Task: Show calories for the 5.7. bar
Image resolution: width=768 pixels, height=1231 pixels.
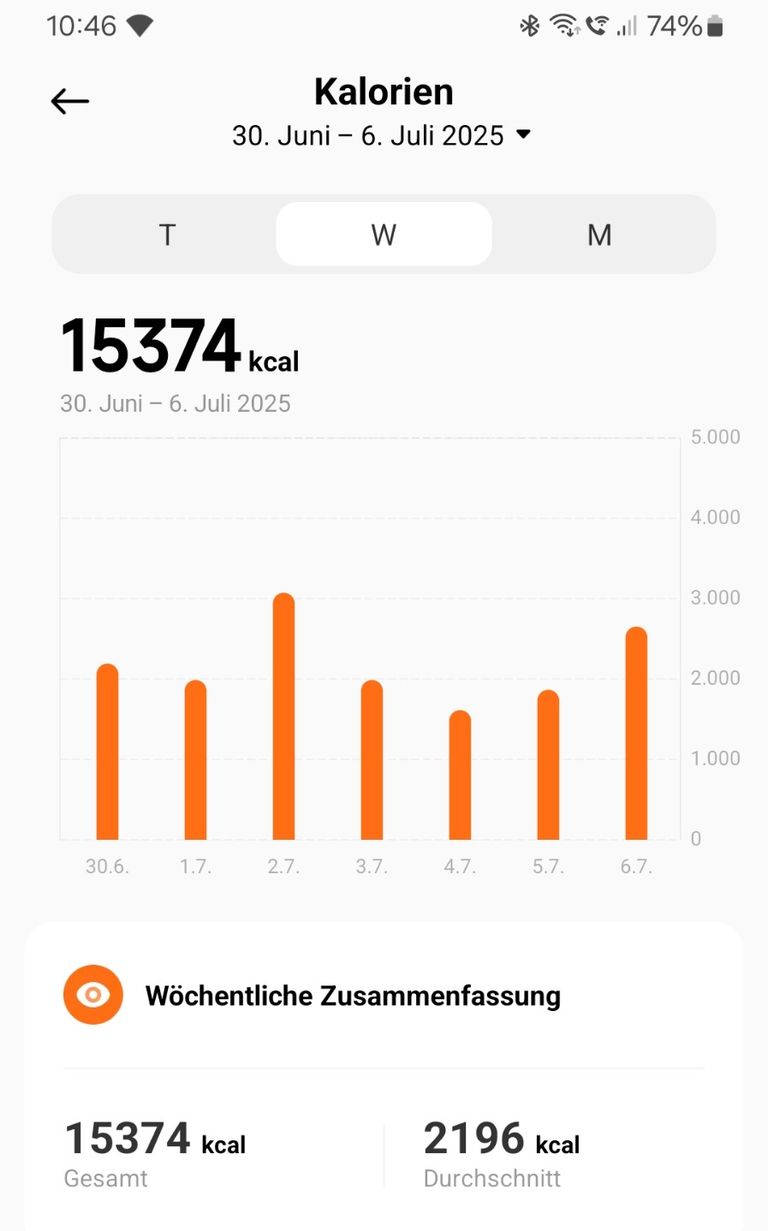Action: coord(548,765)
